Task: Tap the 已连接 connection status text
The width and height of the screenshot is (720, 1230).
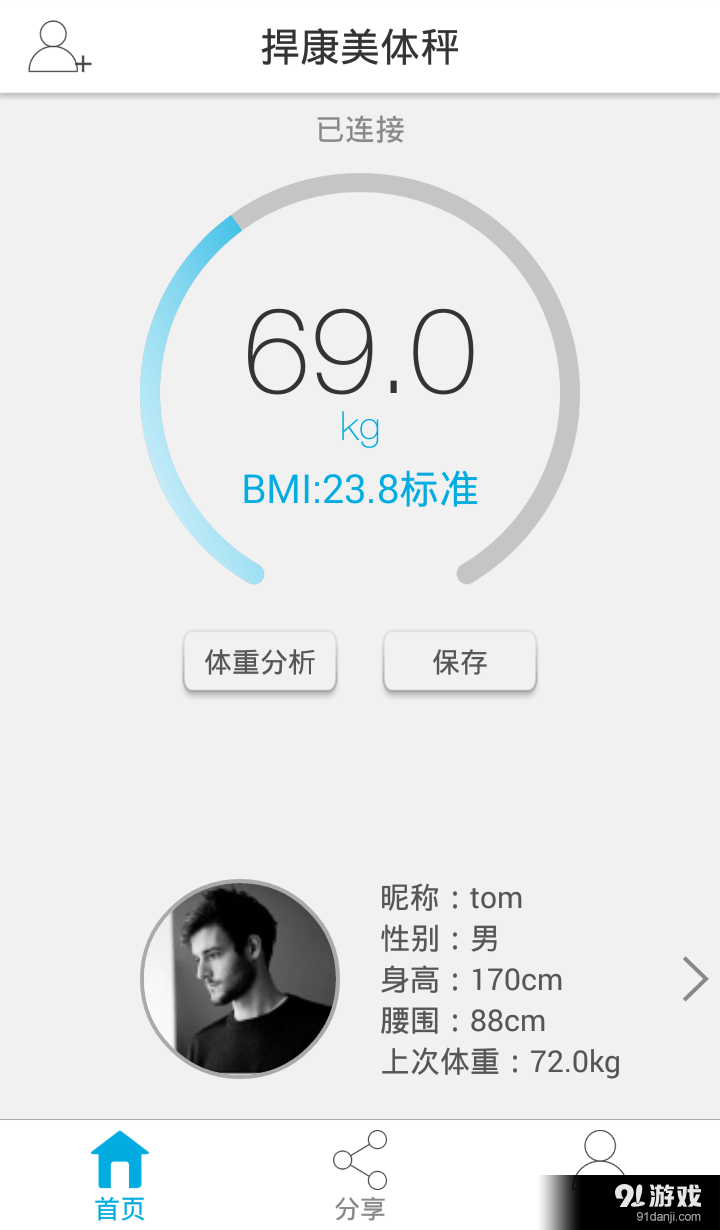Action: pyautogui.click(x=360, y=131)
